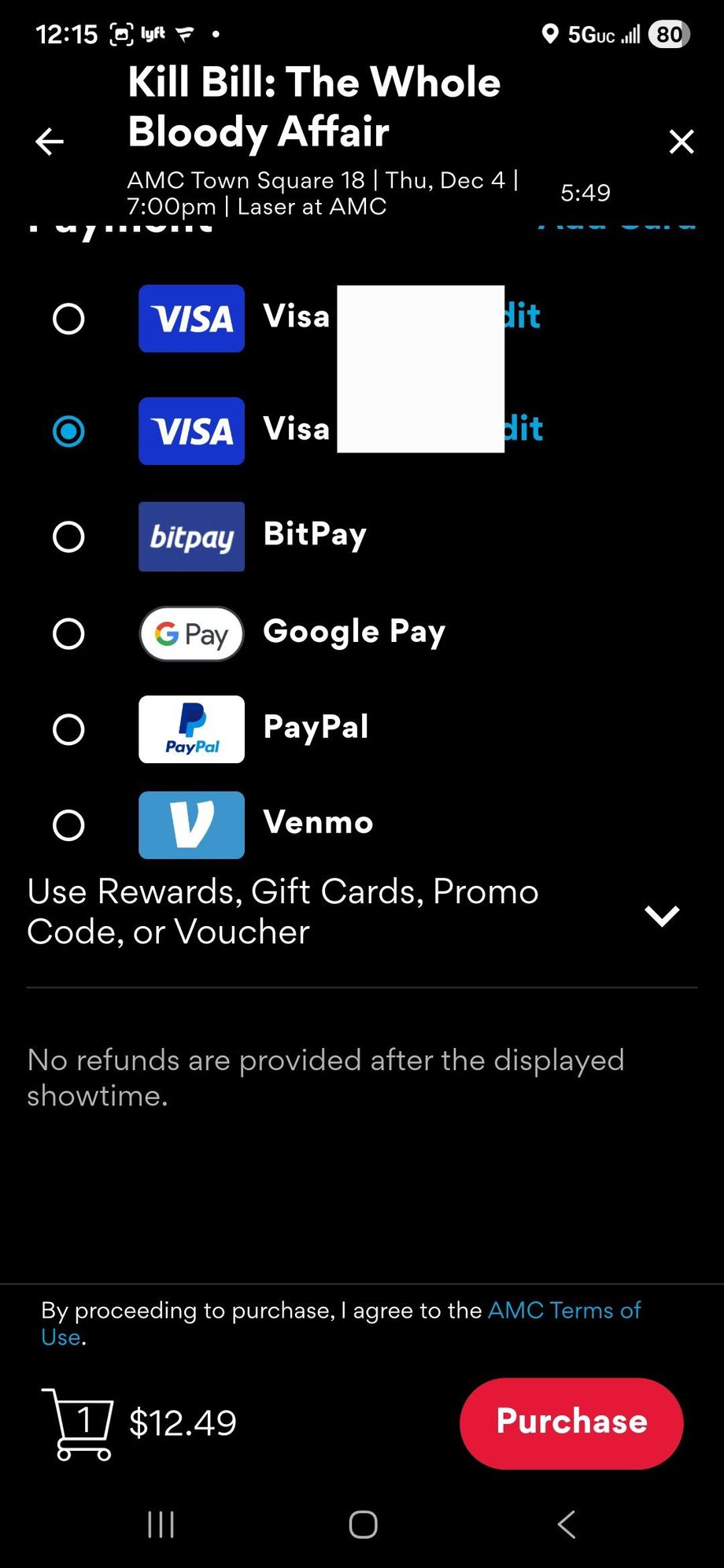Screen dimensions: 724x1568
Task: Open the recent apps view
Action: (161, 1525)
